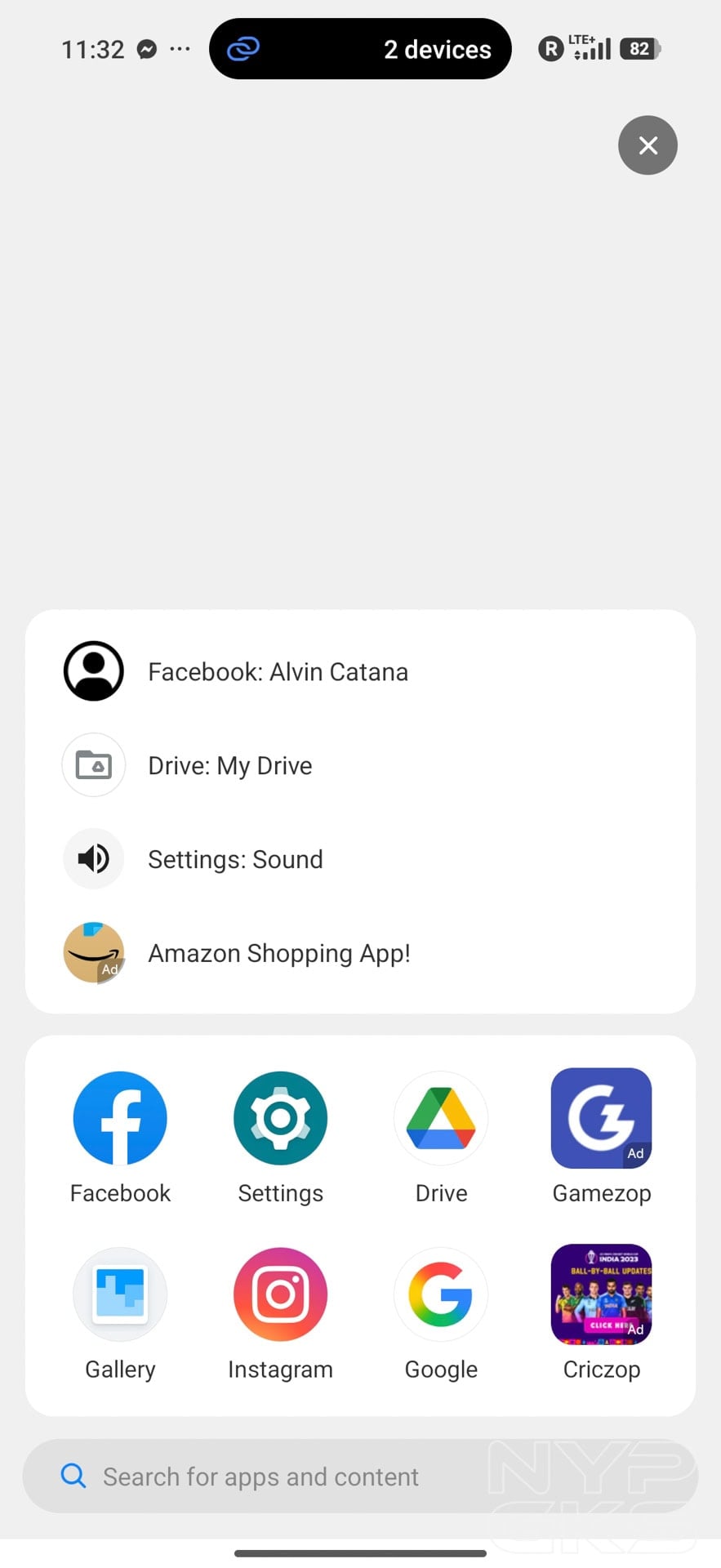Launch the Google app
Screen dimensions: 721x1568
[441, 1294]
